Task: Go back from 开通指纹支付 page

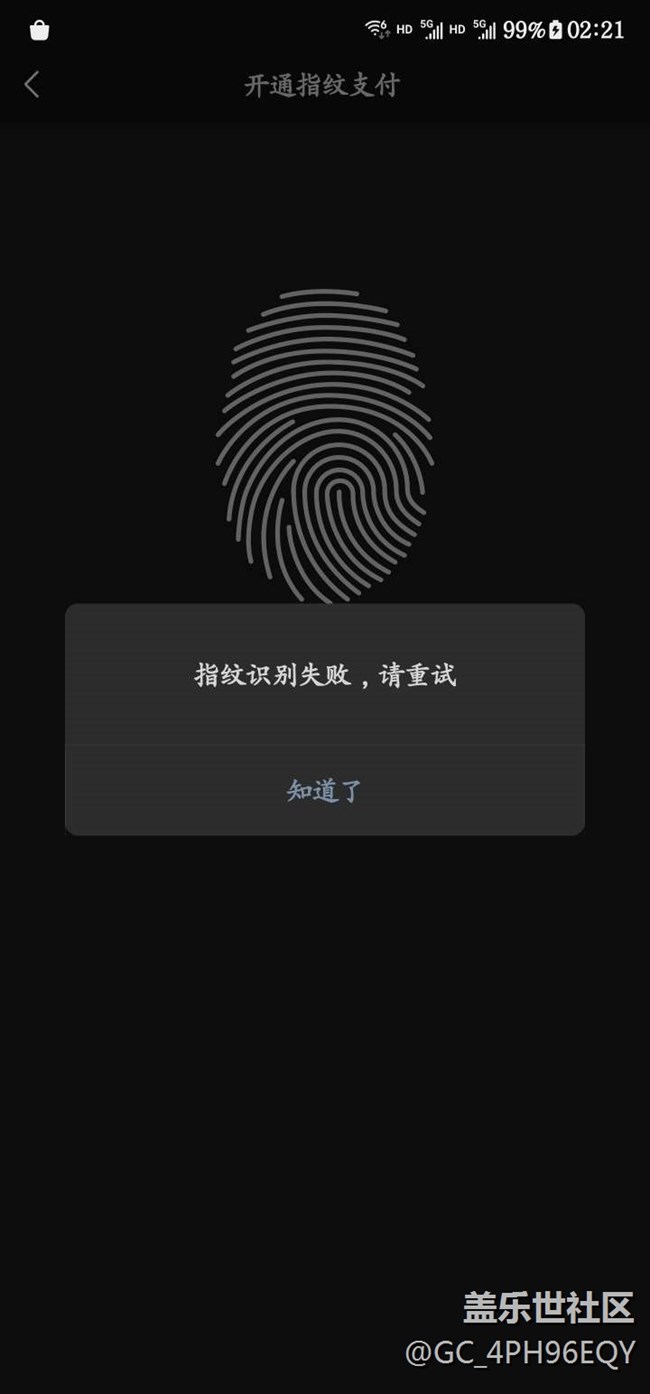Action: pos(32,85)
